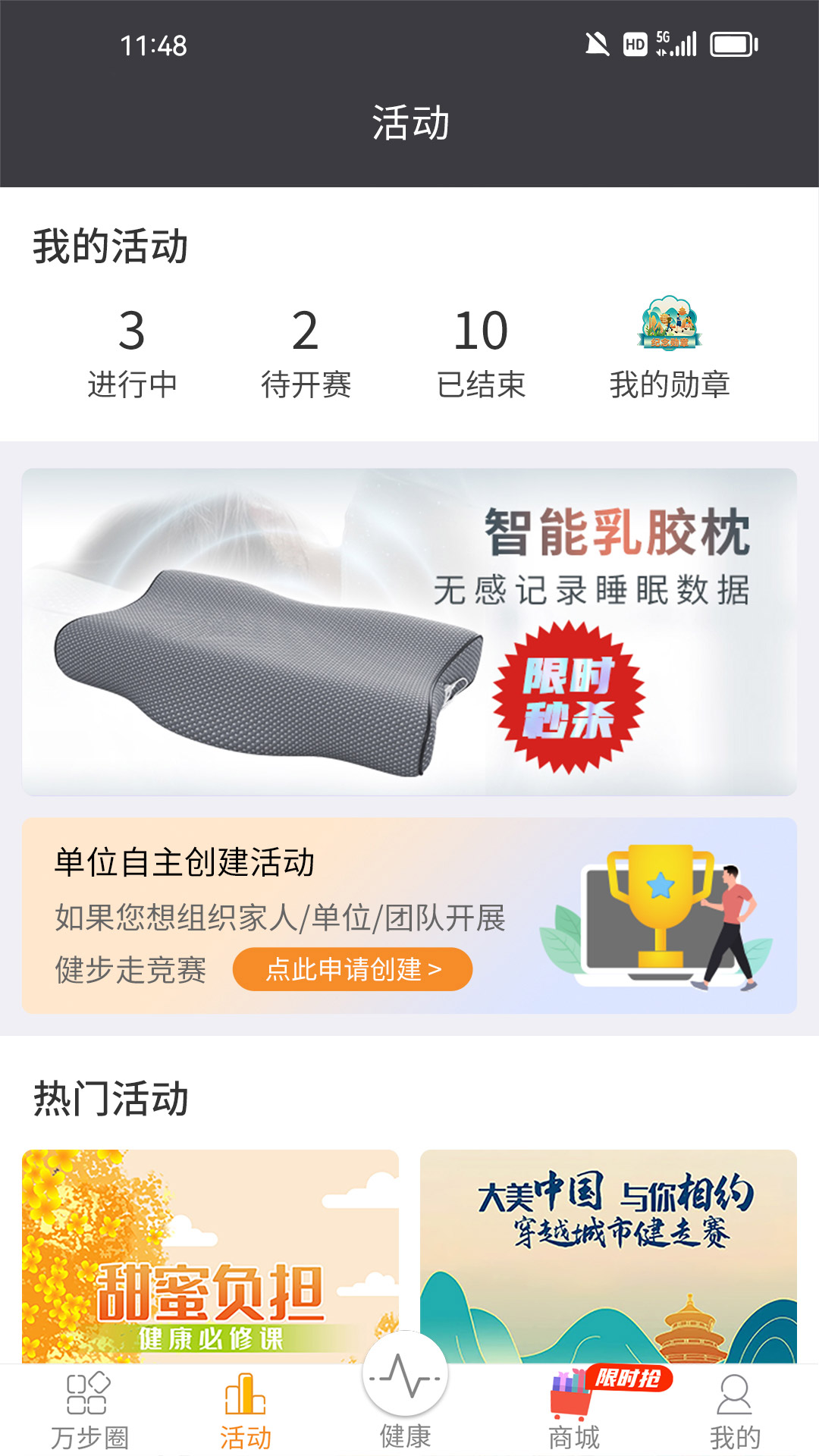The height and width of the screenshot is (1456, 819).
Task: Open the 进行中 activities count
Action: pos(133,349)
